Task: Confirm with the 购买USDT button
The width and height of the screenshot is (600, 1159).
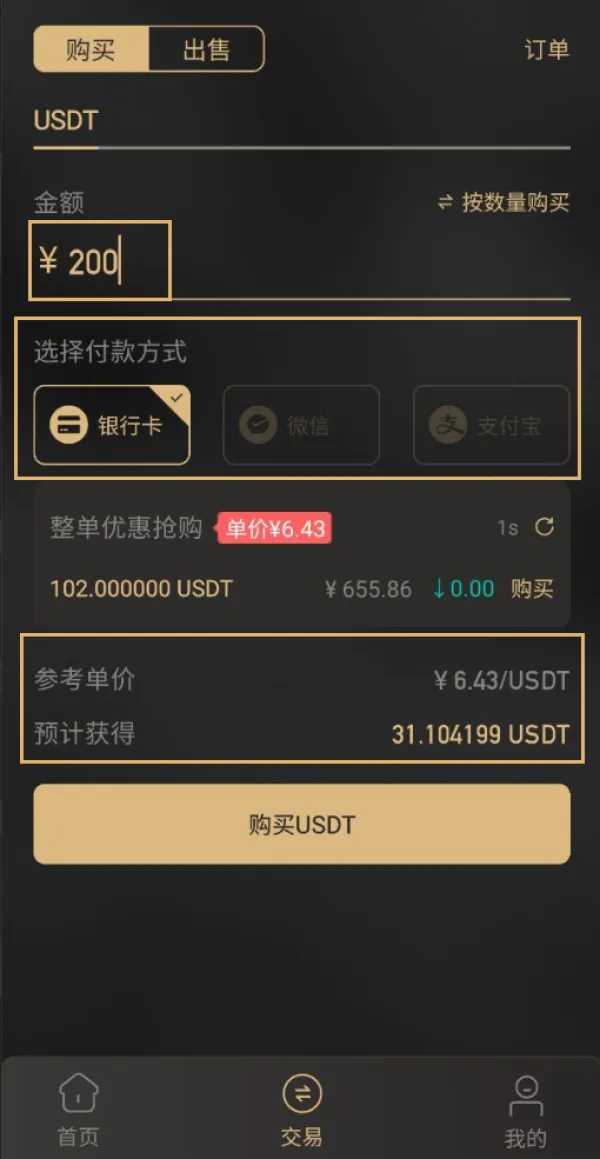Action: tap(301, 824)
